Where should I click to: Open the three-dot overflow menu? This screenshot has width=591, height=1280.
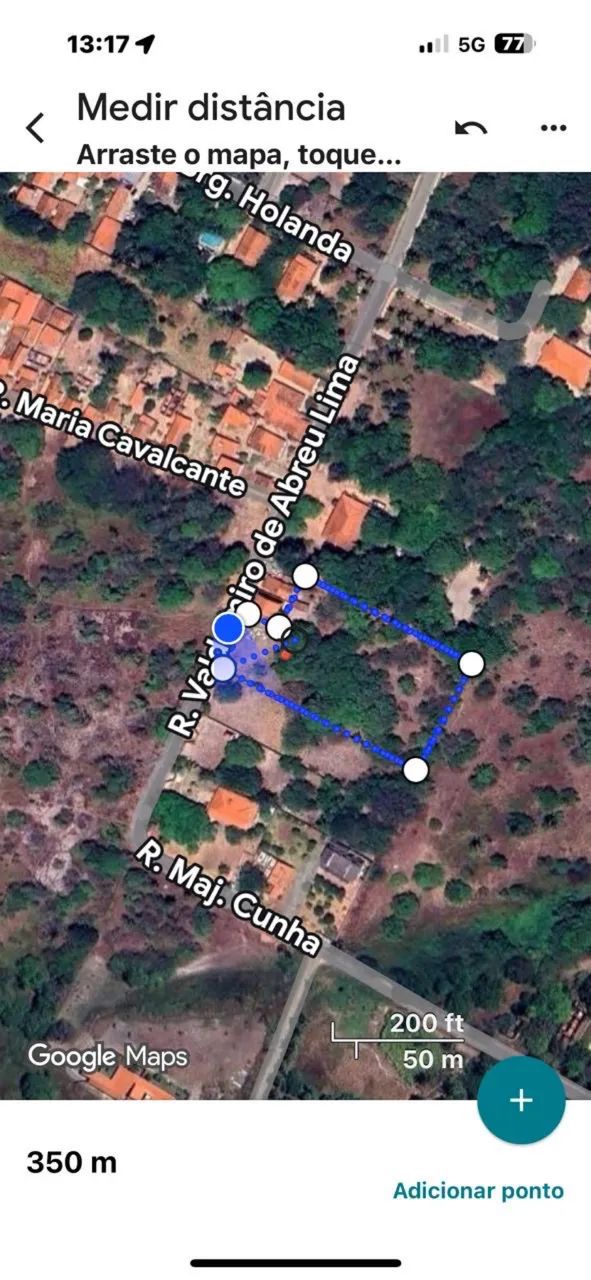tap(553, 128)
